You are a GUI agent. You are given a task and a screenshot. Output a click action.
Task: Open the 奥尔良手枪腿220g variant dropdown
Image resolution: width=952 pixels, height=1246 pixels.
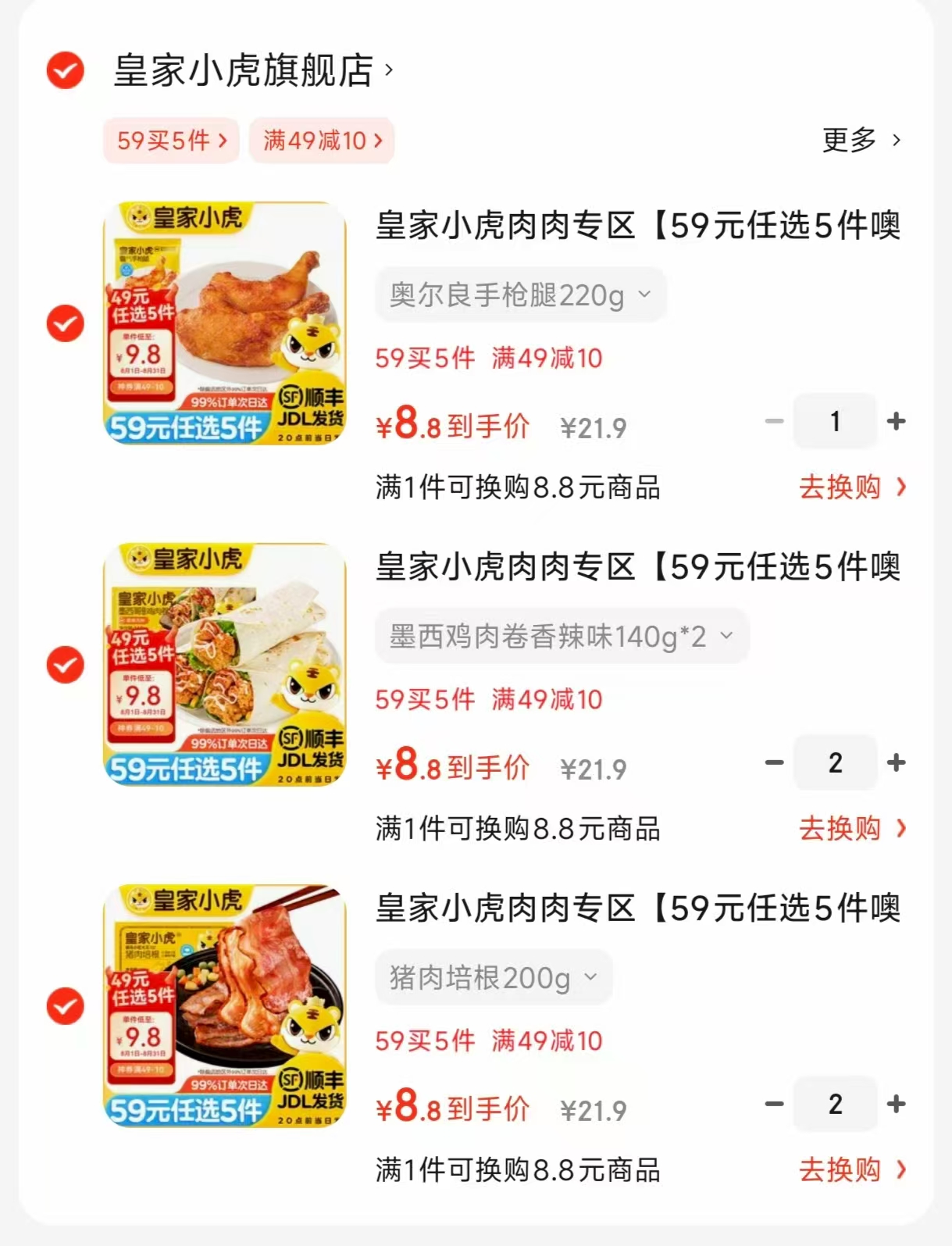(x=521, y=295)
